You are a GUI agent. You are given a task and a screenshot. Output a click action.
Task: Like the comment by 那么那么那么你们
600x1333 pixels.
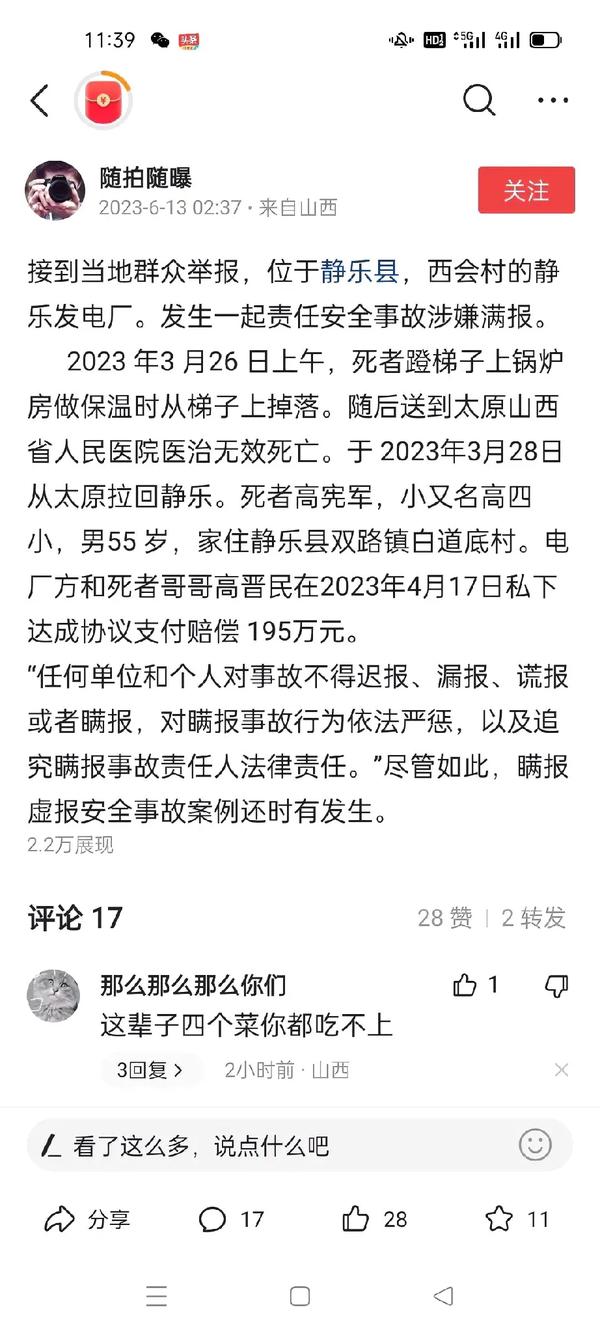pos(465,986)
